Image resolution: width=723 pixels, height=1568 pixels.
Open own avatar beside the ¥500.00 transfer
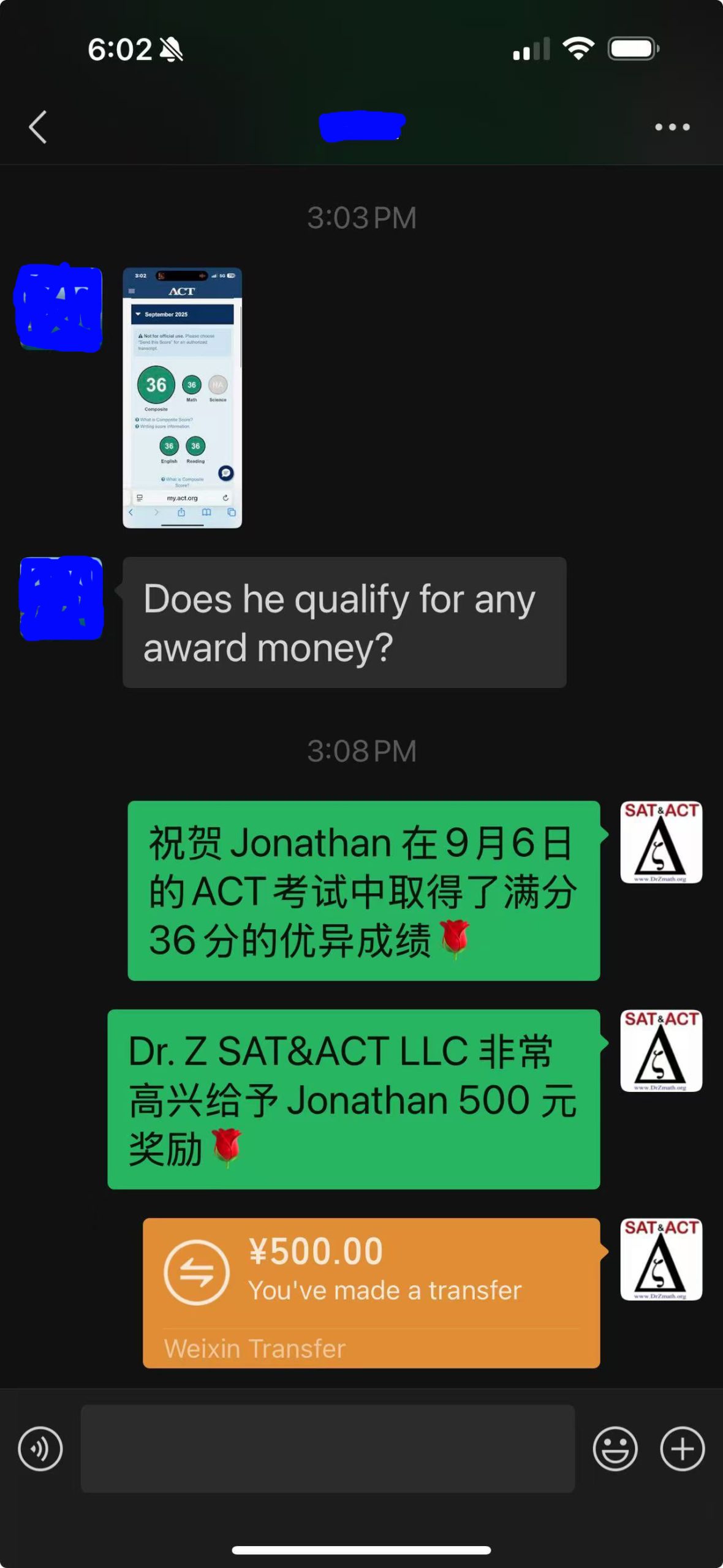[x=661, y=1259]
